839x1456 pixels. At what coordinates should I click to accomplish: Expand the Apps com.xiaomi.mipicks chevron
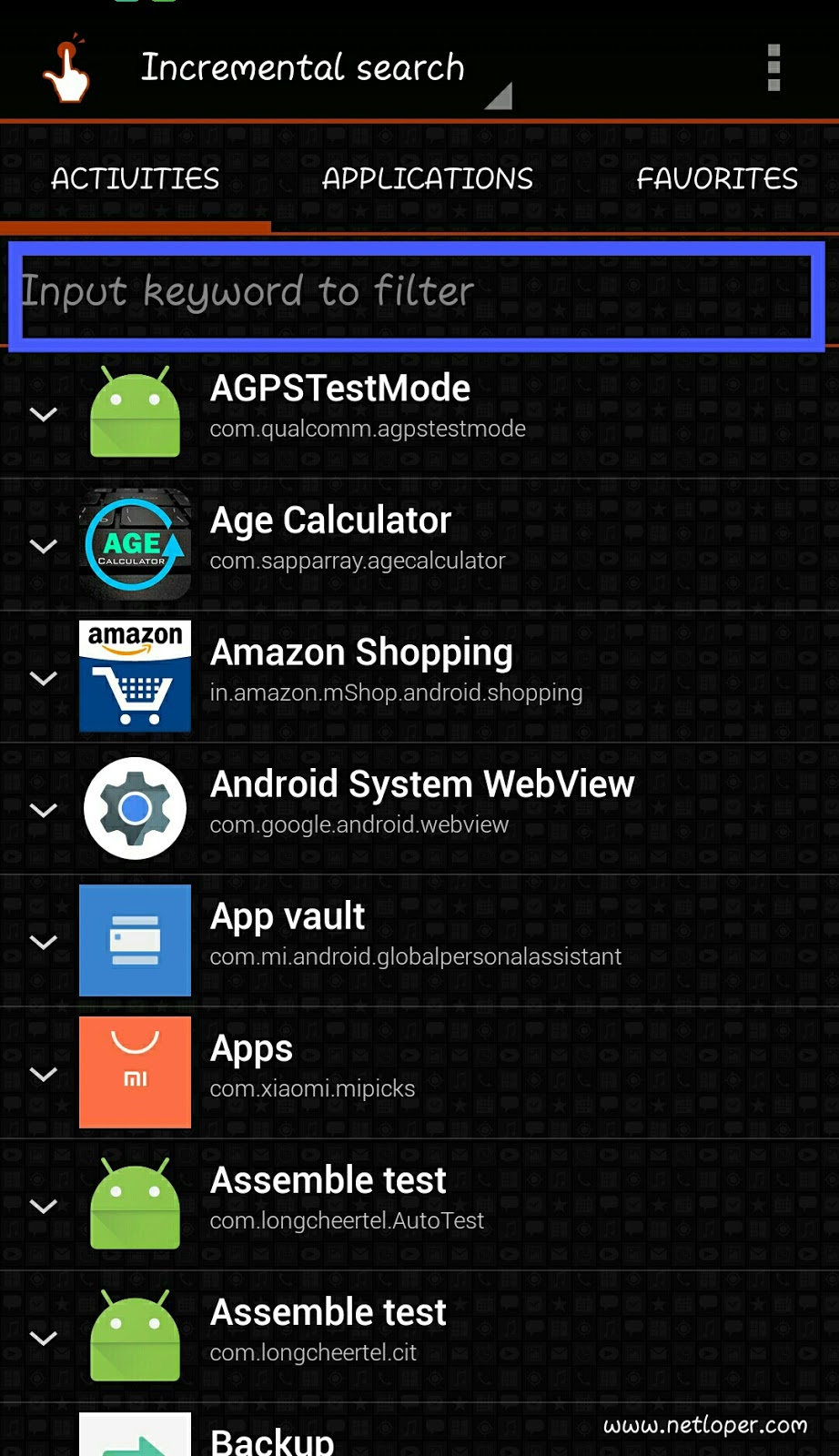[x=44, y=1074]
